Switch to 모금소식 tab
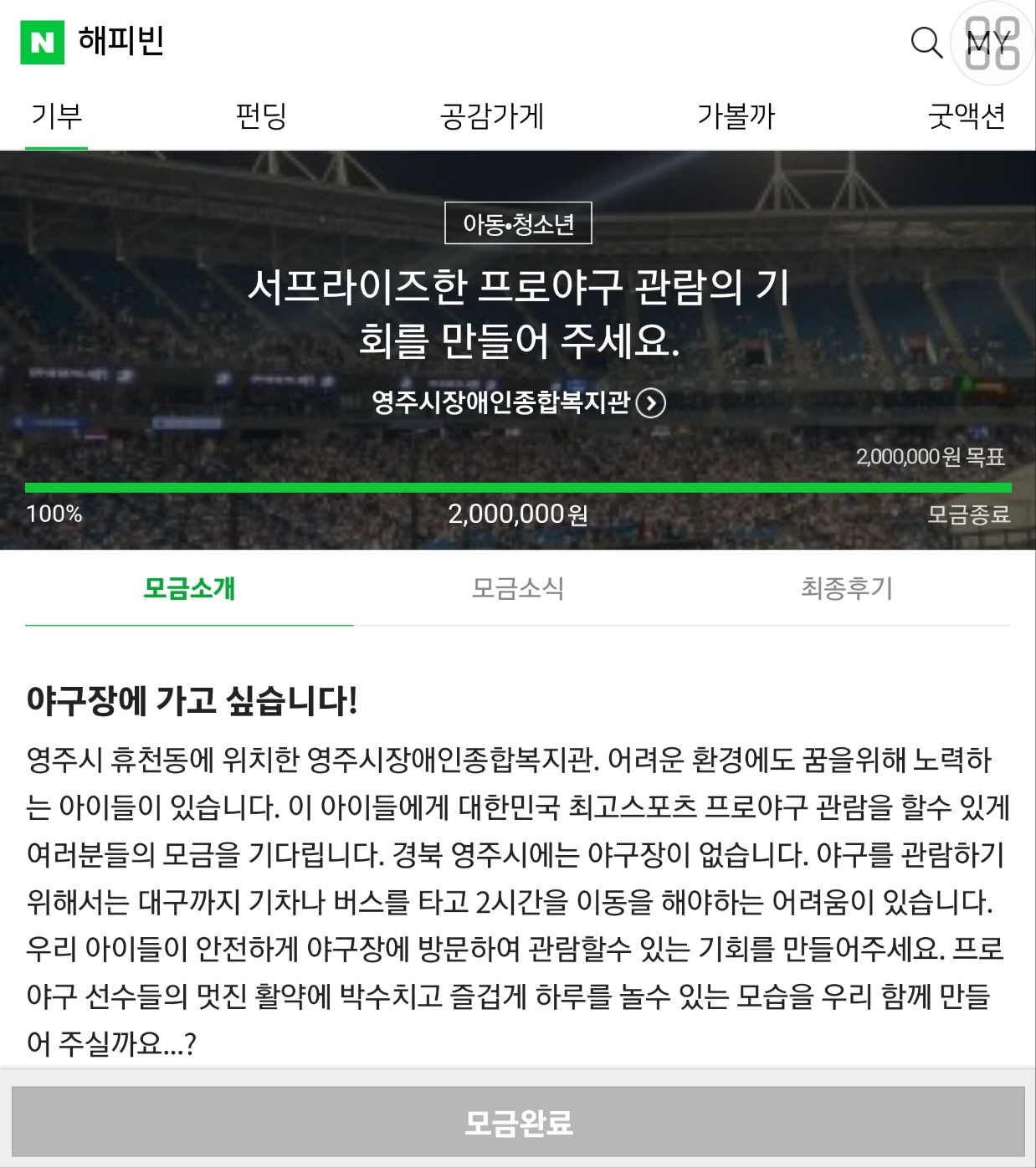This screenshot has width=1036, height=1168. click(x=518, y=588)
